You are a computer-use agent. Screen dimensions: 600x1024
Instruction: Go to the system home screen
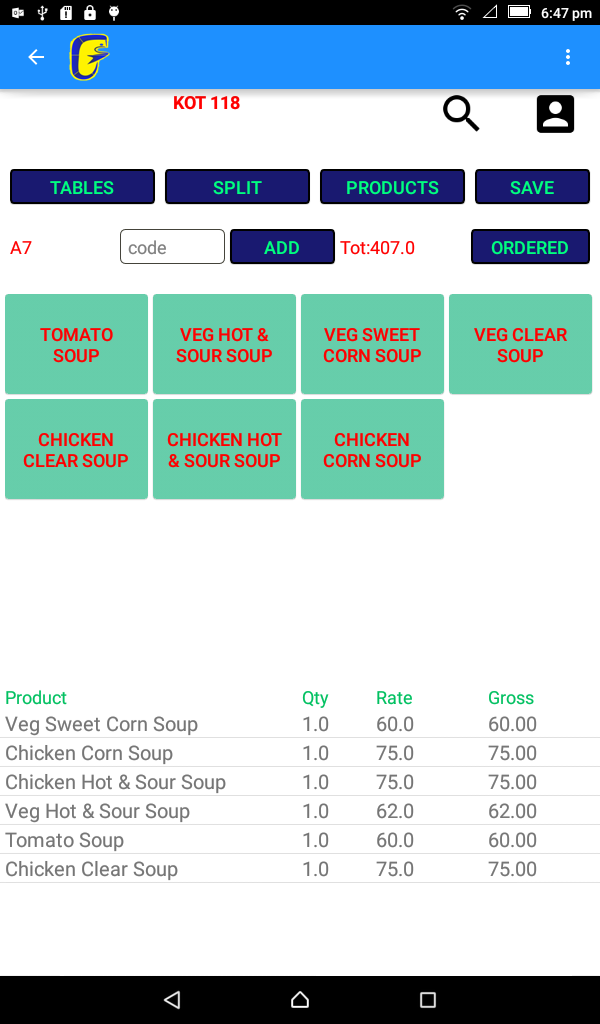pyautogui.click(x=300, y=999)
